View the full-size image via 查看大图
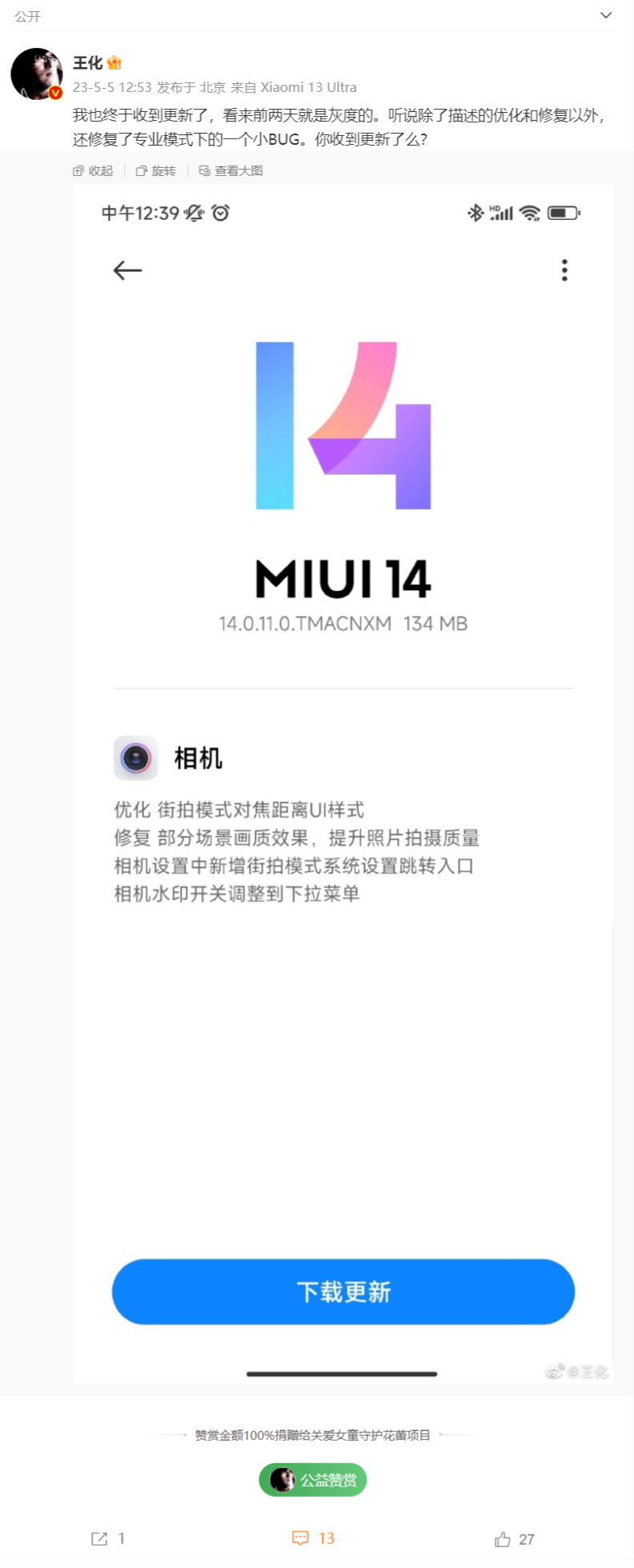Image resolution: width=634 pixels, height=1568 pixels. pos(231,170)
